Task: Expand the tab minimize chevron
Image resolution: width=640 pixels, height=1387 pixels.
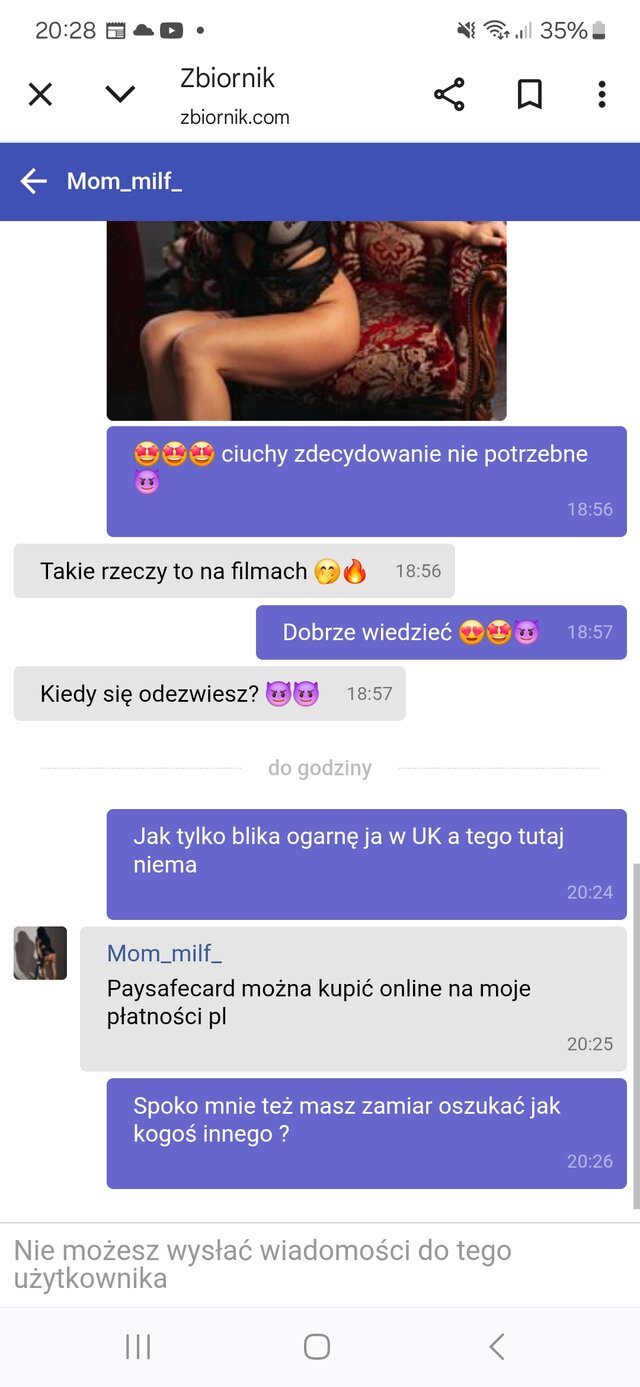Action: 120,95
